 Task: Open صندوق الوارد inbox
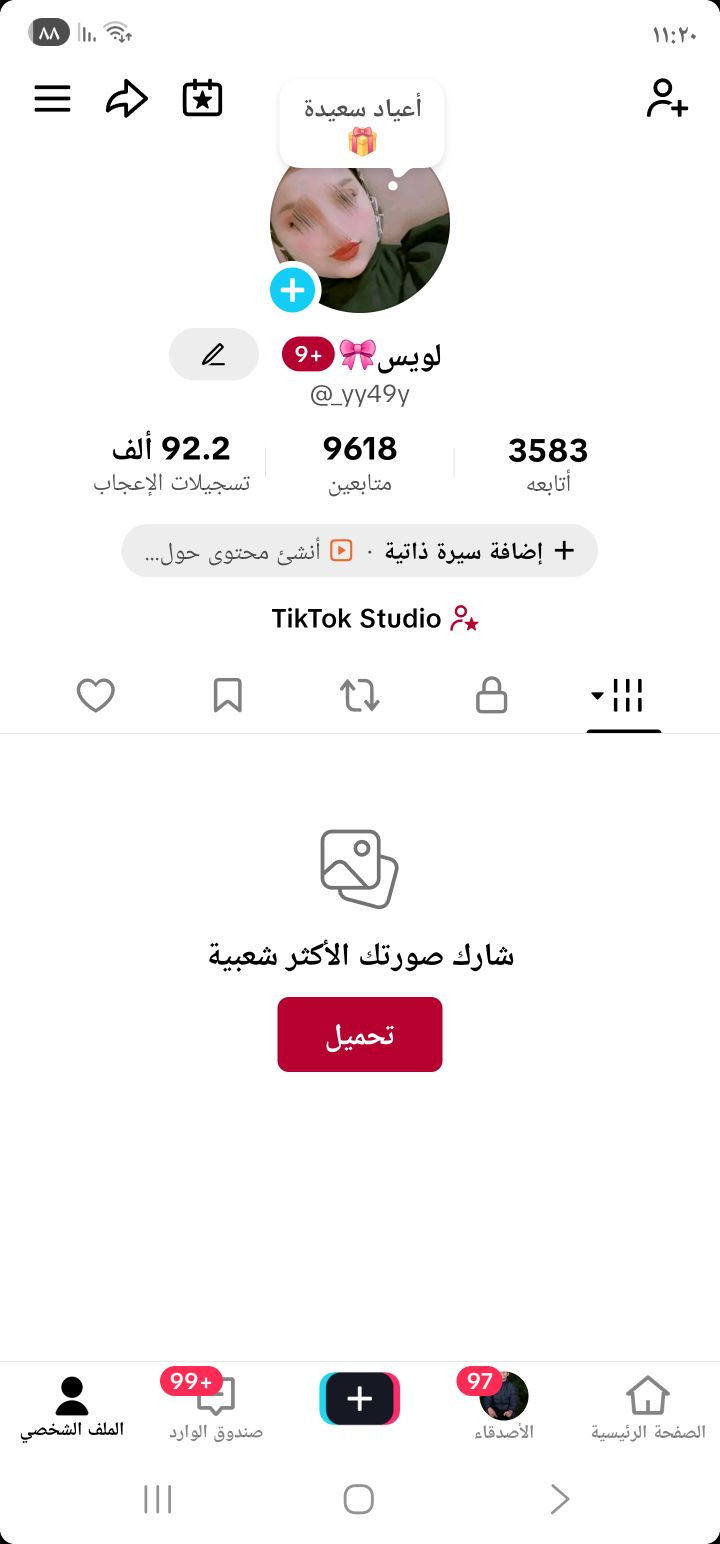(x=216, y=1407)
